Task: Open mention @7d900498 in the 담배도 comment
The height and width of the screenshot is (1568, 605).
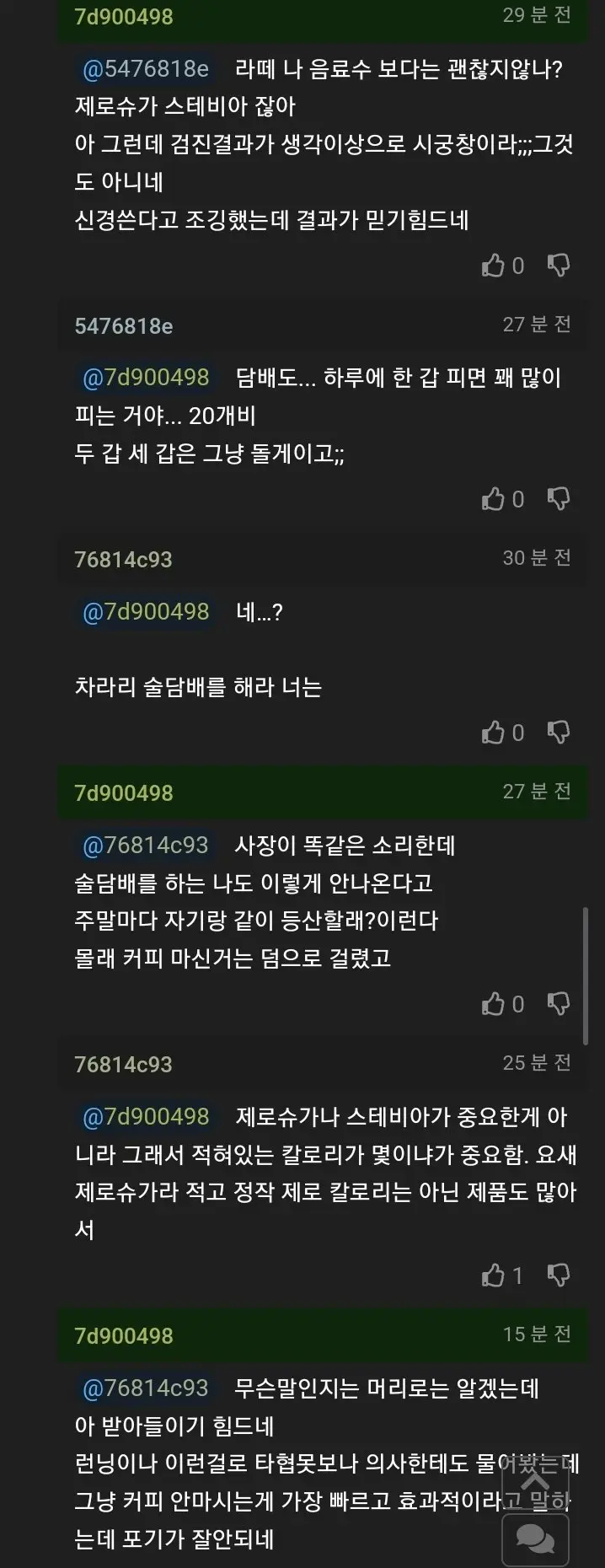Action: click(x=146, y=378)
